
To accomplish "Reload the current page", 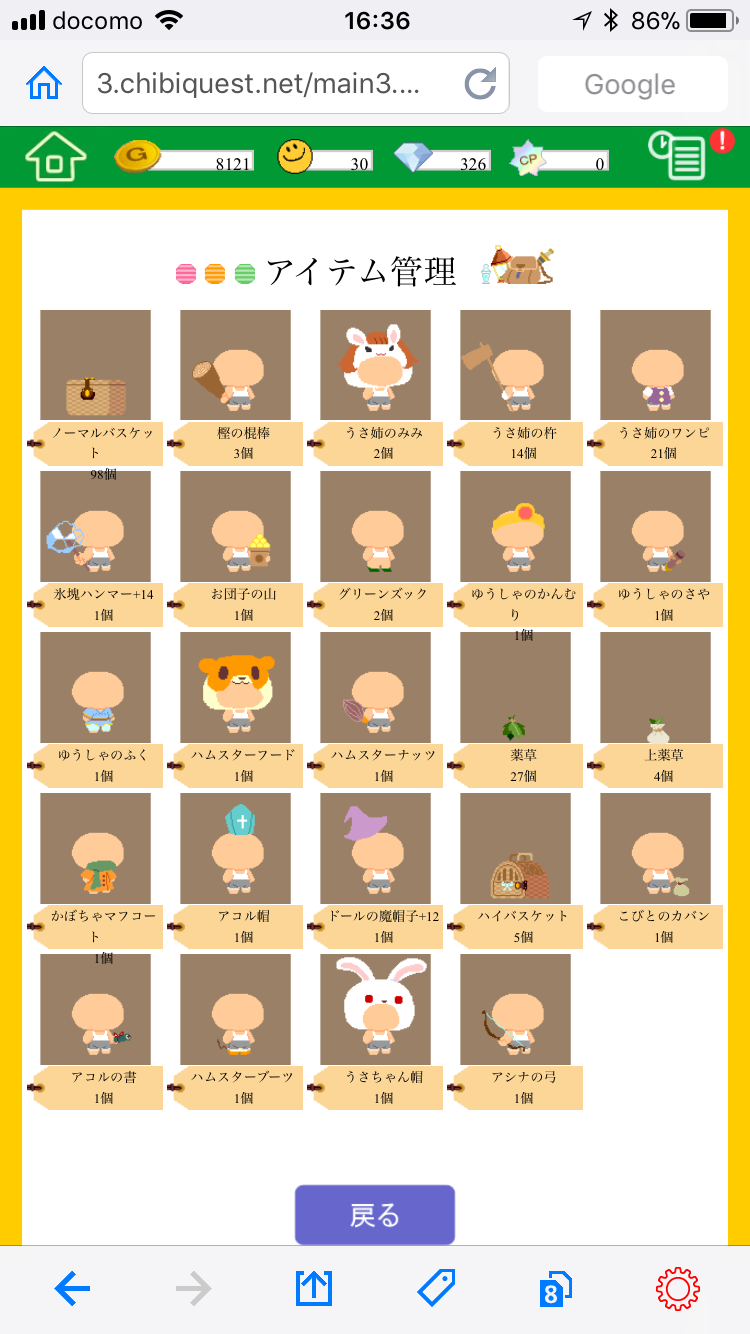I will [481, 84].
